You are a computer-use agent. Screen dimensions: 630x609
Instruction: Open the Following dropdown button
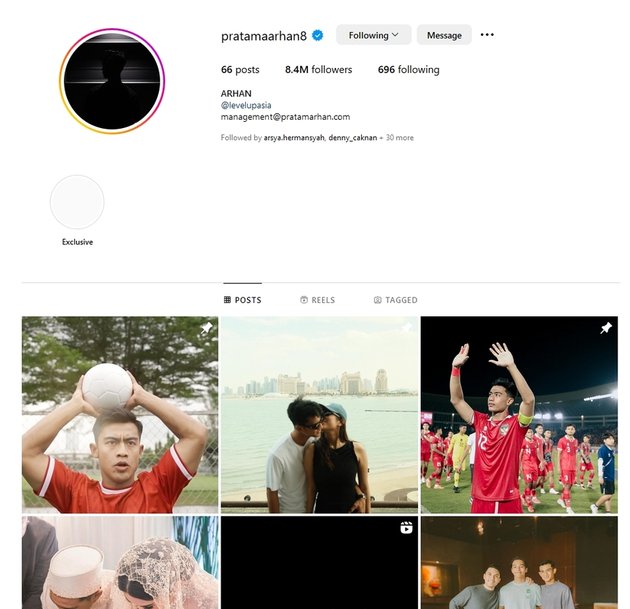click(373, 35)
